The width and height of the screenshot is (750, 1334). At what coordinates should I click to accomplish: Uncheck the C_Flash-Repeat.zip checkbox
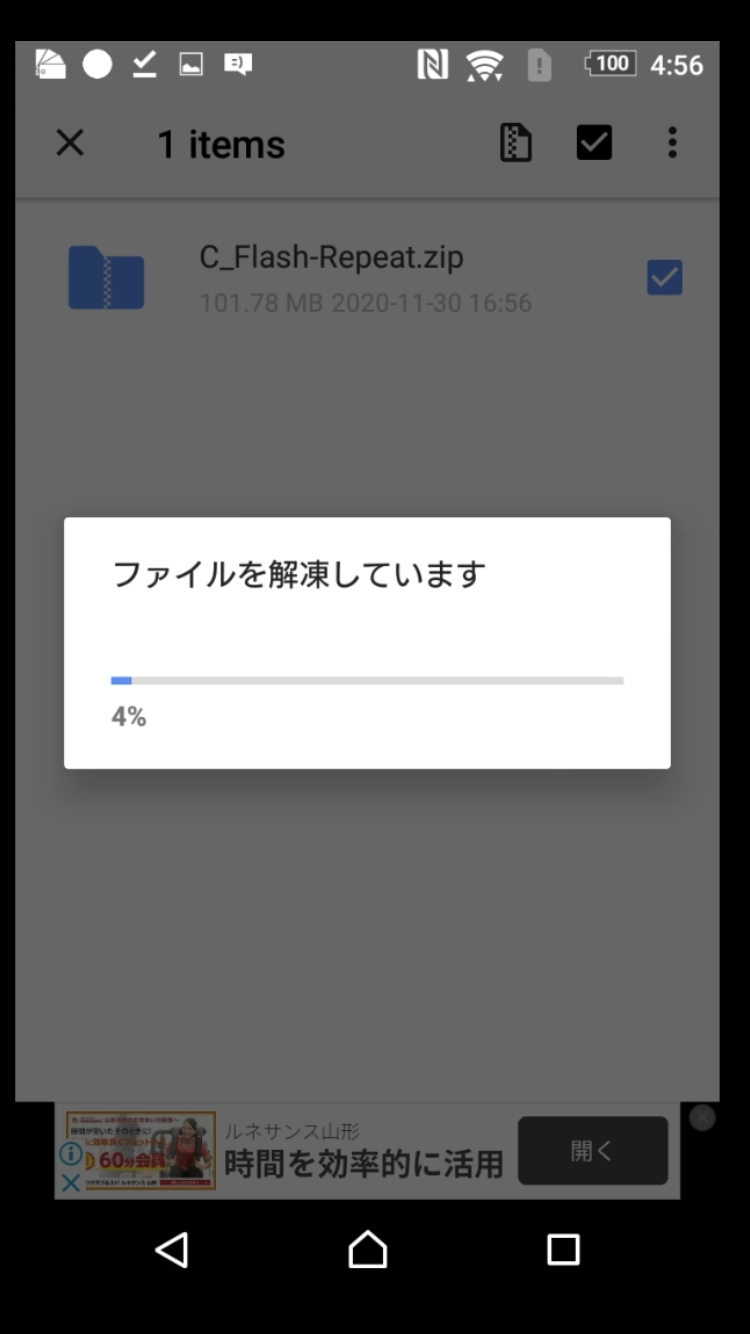665,277
